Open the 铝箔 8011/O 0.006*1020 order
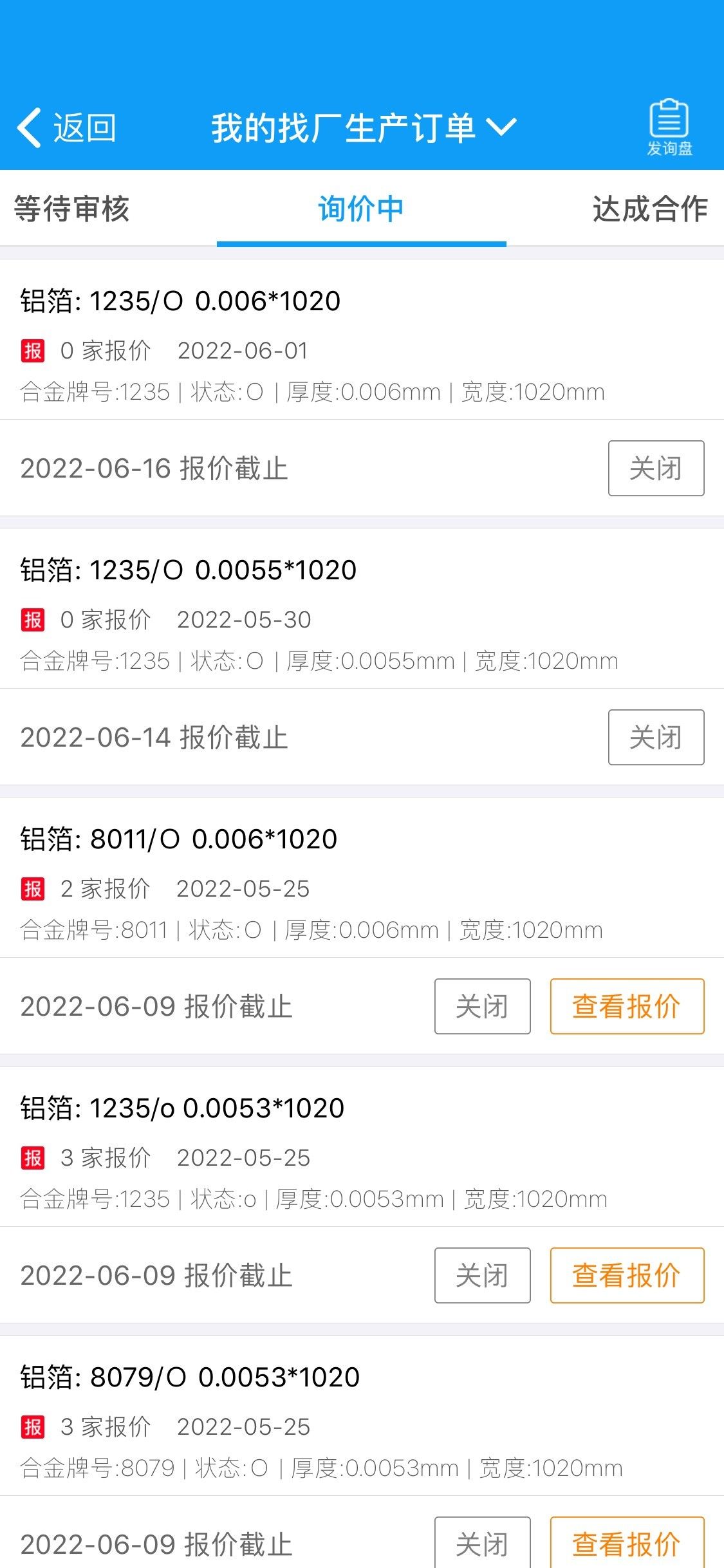This screenshot has height=1568, width=724. pyautogui.click(x=178, y=839)
